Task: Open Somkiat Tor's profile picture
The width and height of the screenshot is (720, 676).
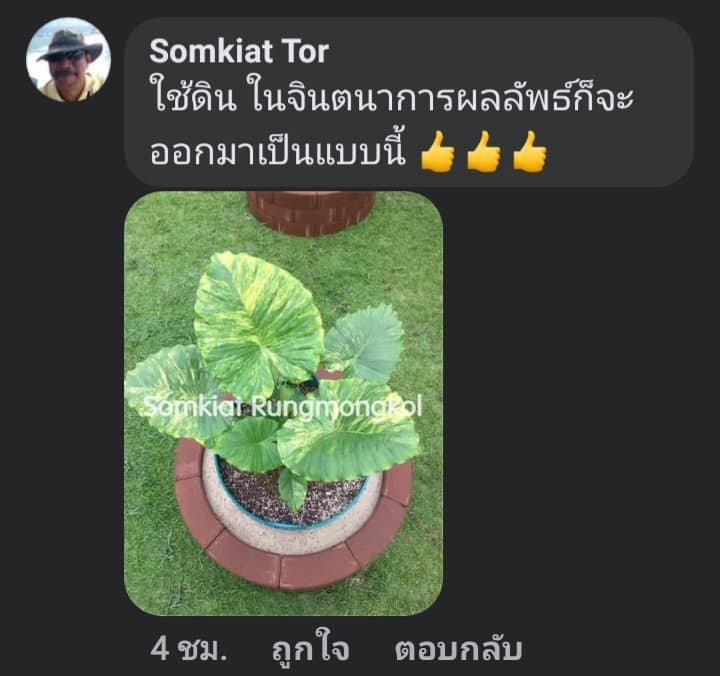Action: pyautogui.click(x=68, y=59)
